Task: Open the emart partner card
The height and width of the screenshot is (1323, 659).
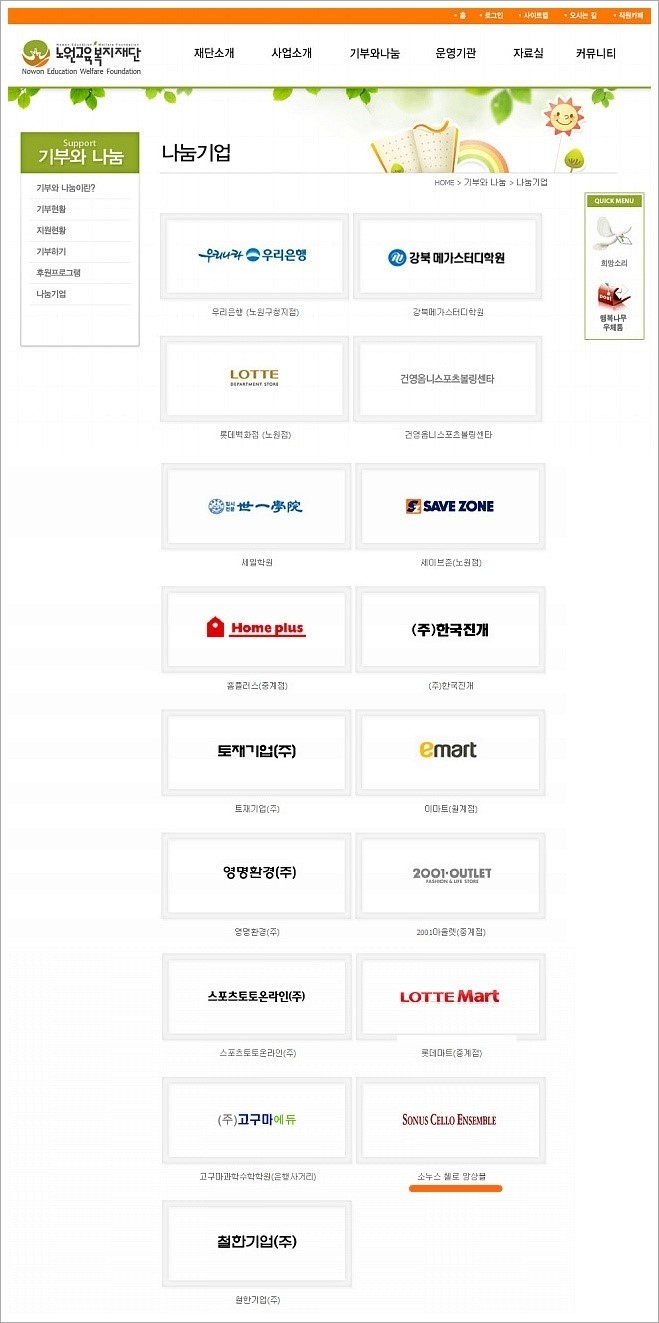Action: pyautogui.click(x=450, y=750)
